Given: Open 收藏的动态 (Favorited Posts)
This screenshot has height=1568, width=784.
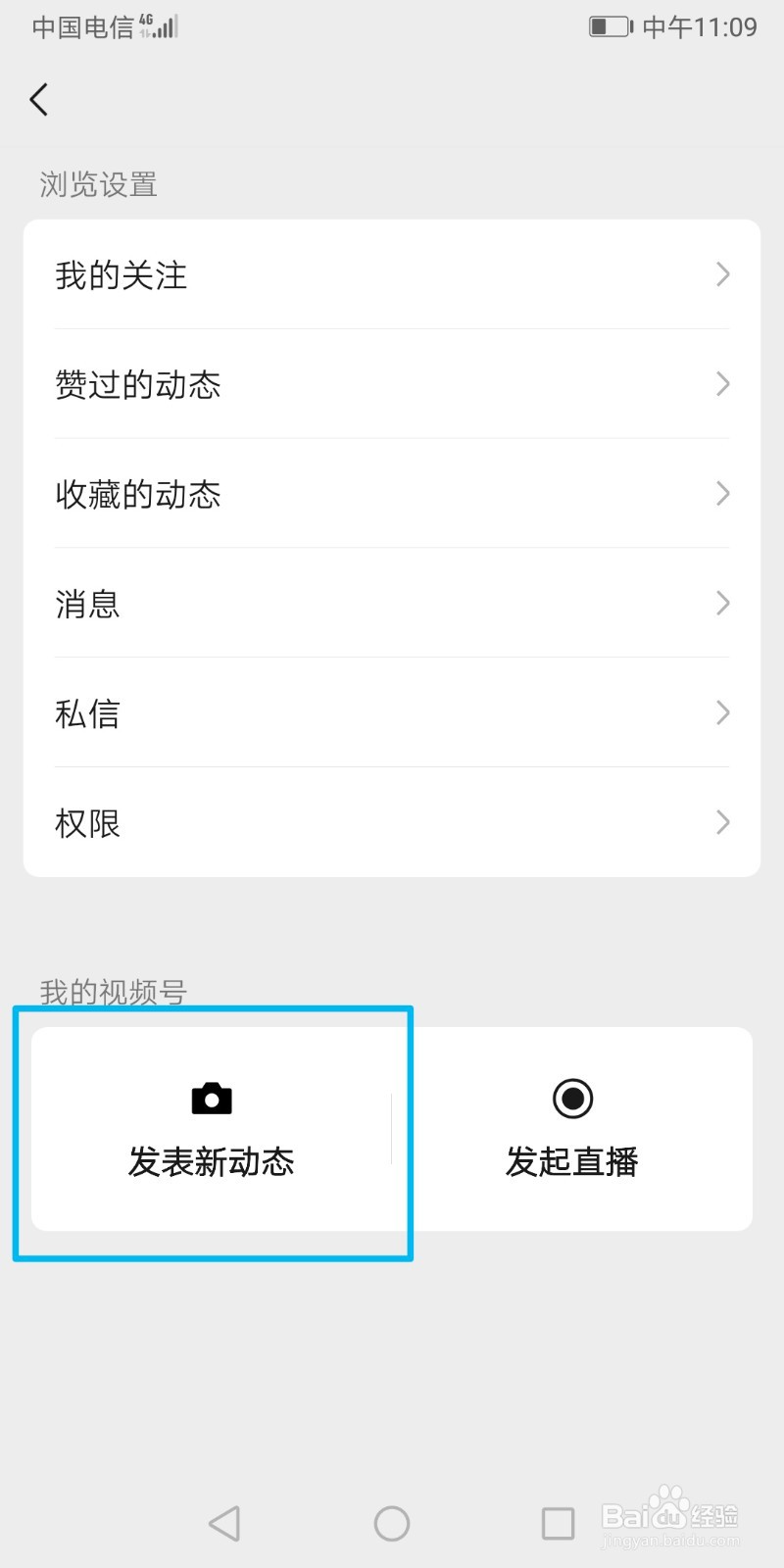Looking at the screenshot, I should [x=138, y=494].
